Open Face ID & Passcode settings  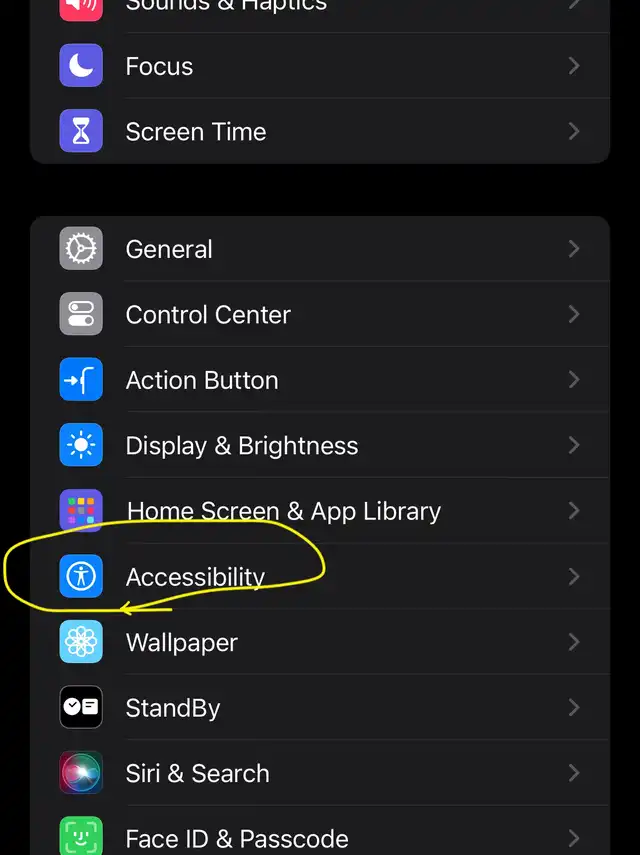[320, 830]
